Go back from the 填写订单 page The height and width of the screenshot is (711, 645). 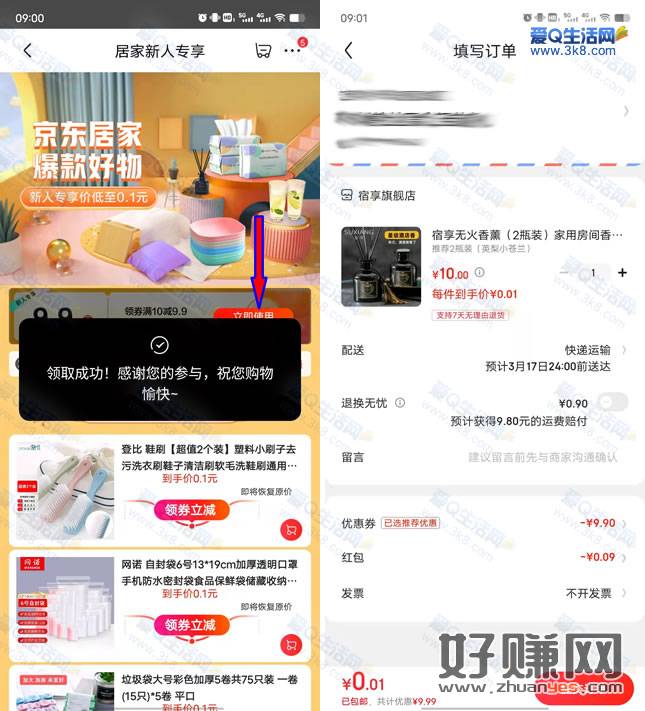point(348,50)
